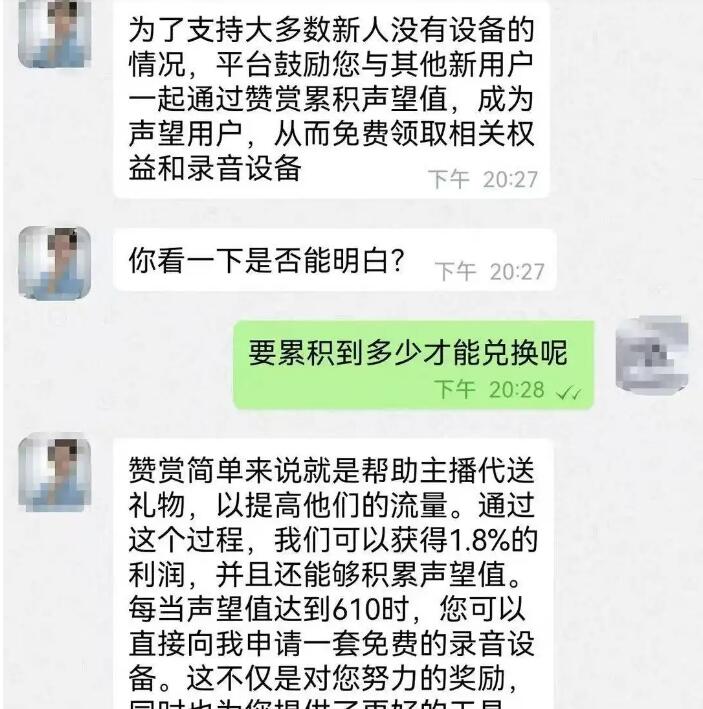
Task: Open sender's avatar beside '你看一下是否能明白?' message
Action: 54,263
